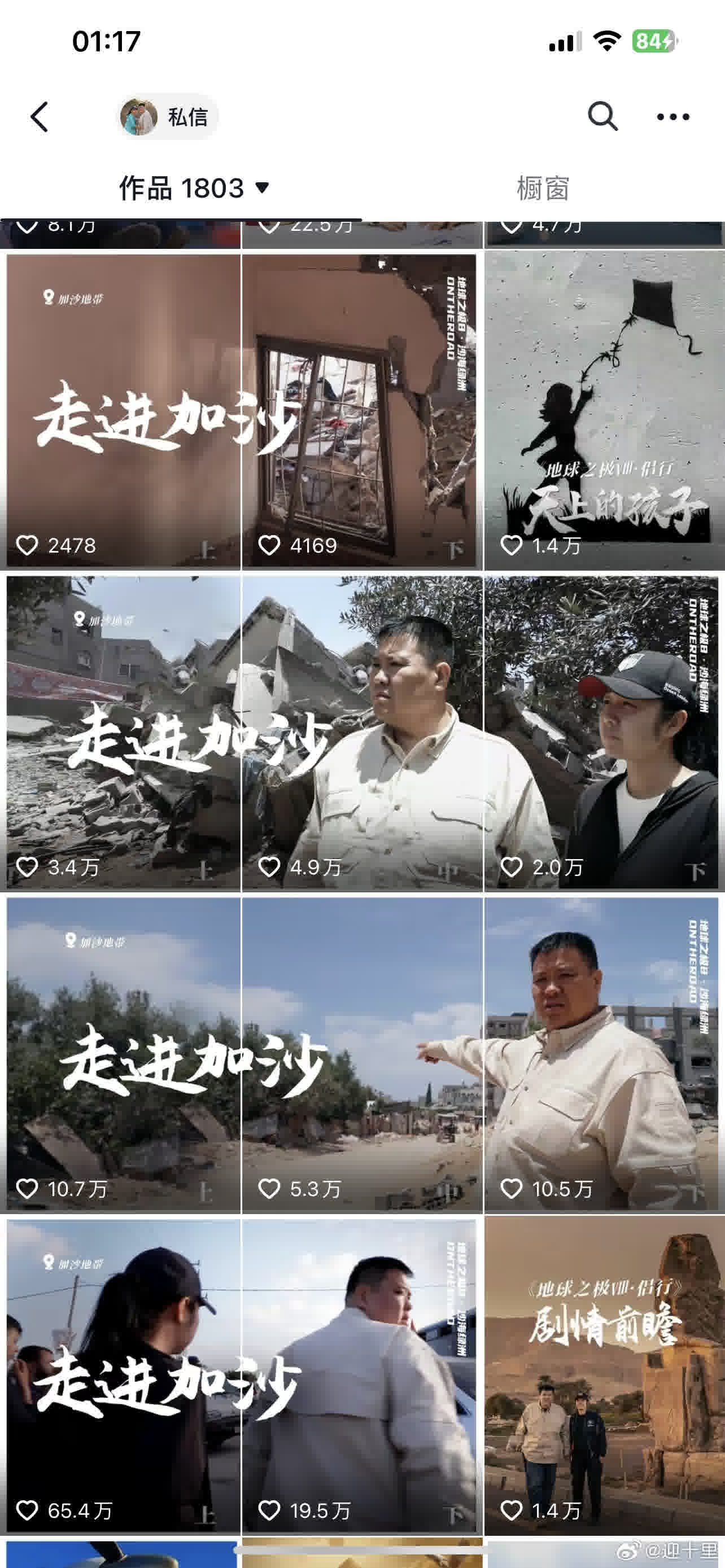The image size is (725, 1568).
Task: Open the video with 2.0万 likes
Action: [604, 733]
